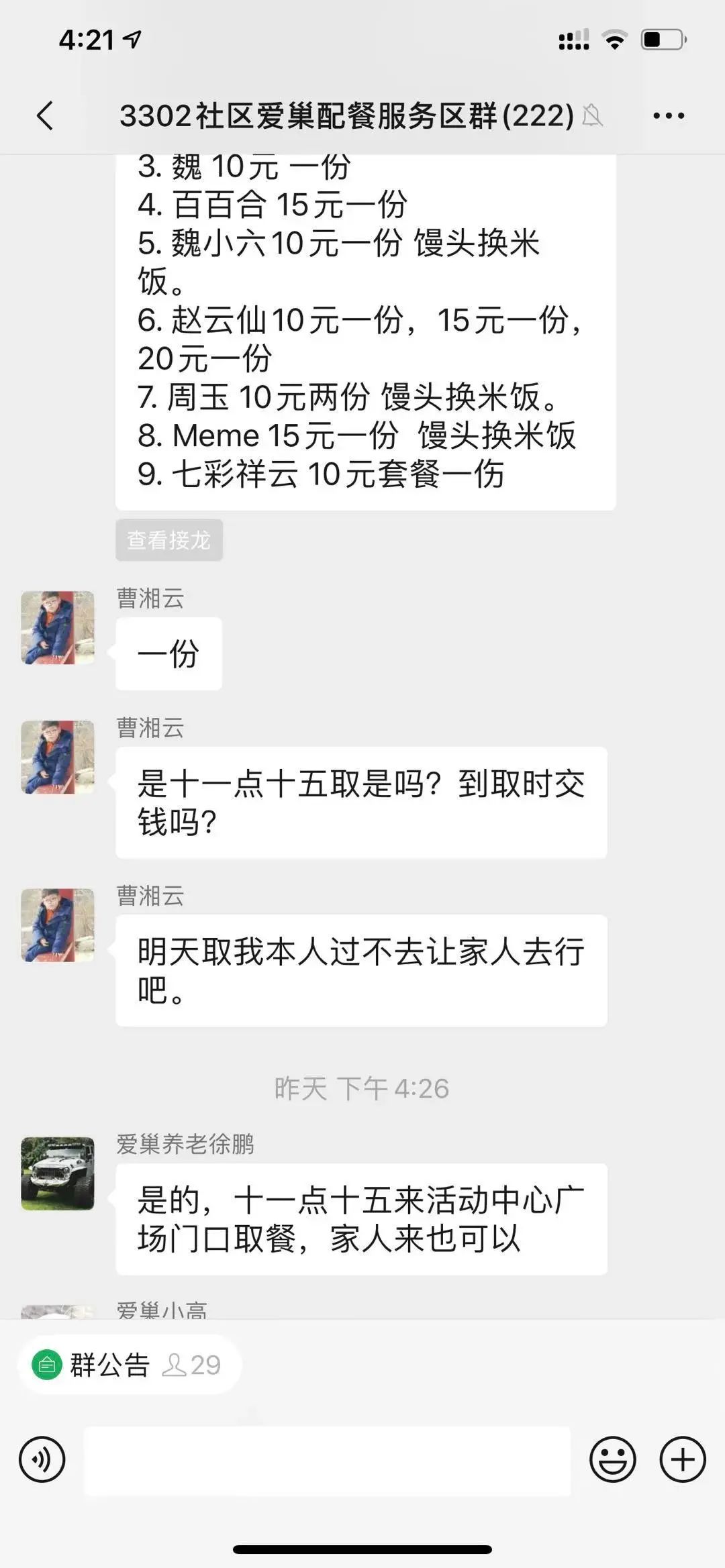The height and width of the screenshot is (1568, 725).
Task: Open 爱巢养老徐鹏's profile avatar
Action: point(58,1173)
